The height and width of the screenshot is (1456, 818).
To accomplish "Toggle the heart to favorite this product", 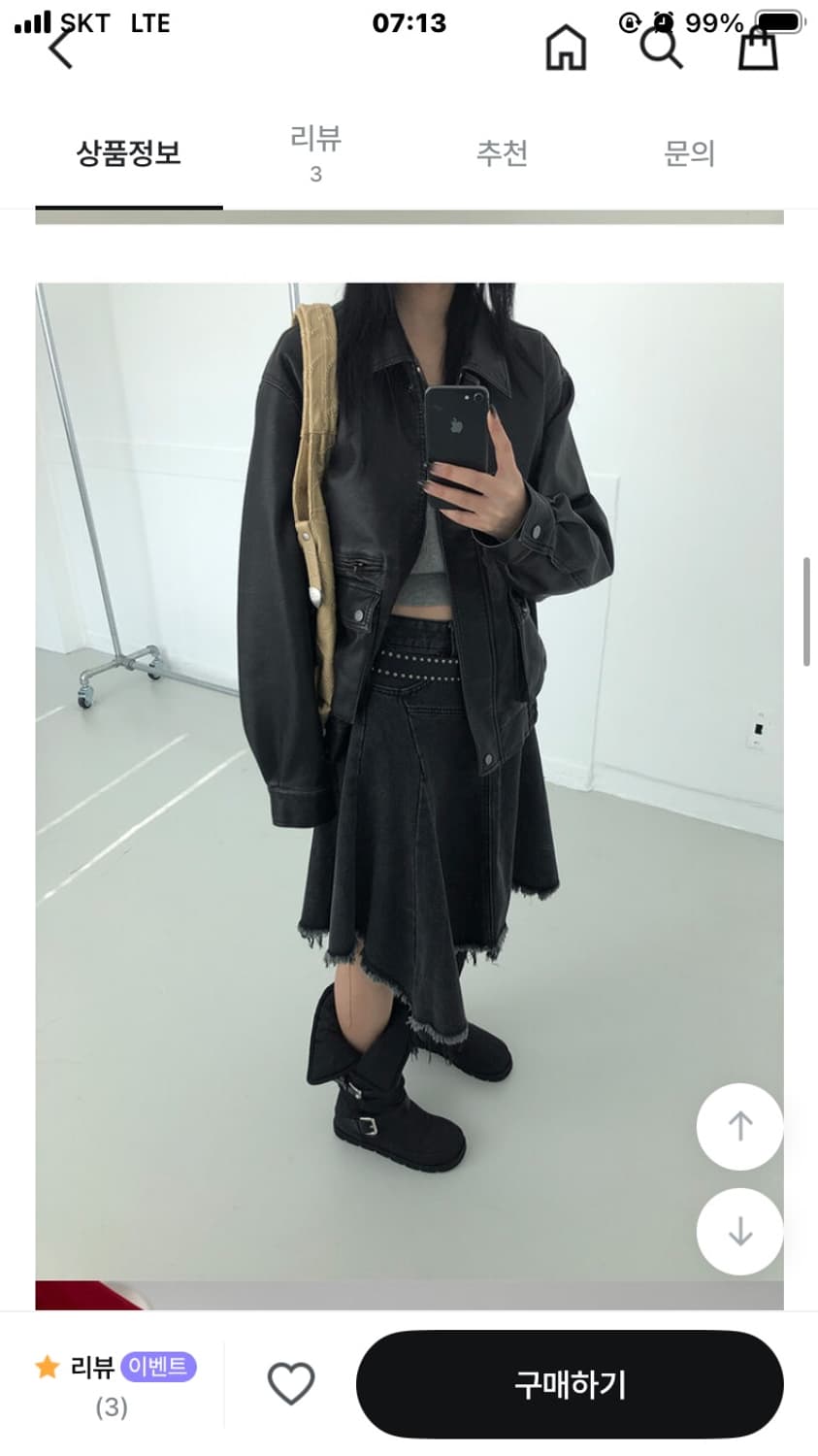I will pos(293,1385).
